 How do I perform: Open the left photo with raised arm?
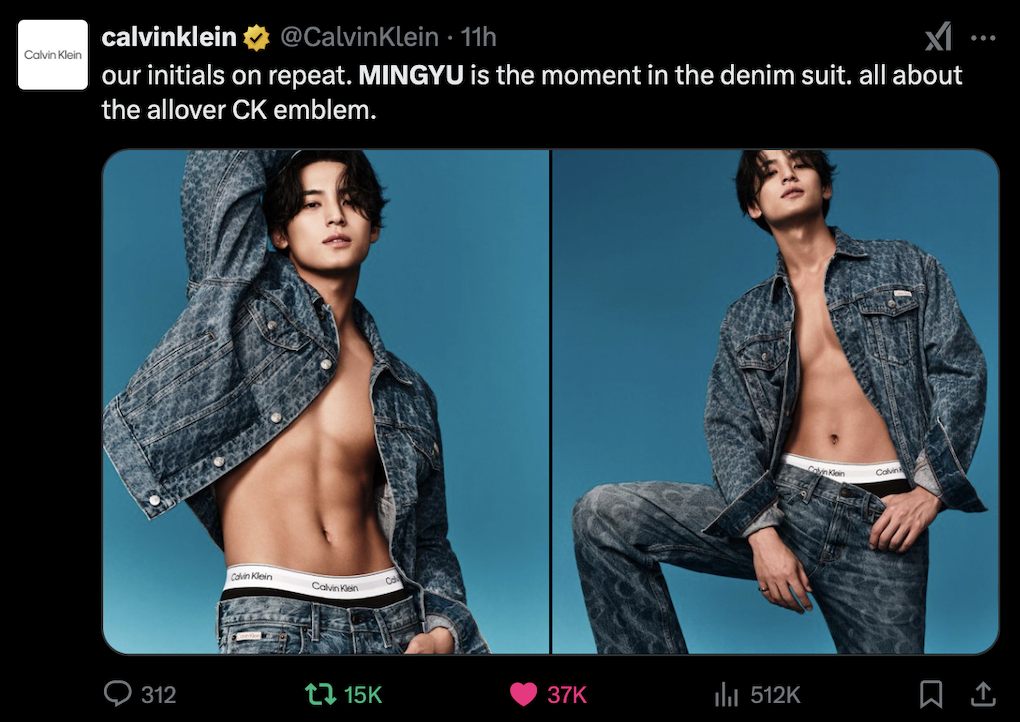click(x=326, y=402)
